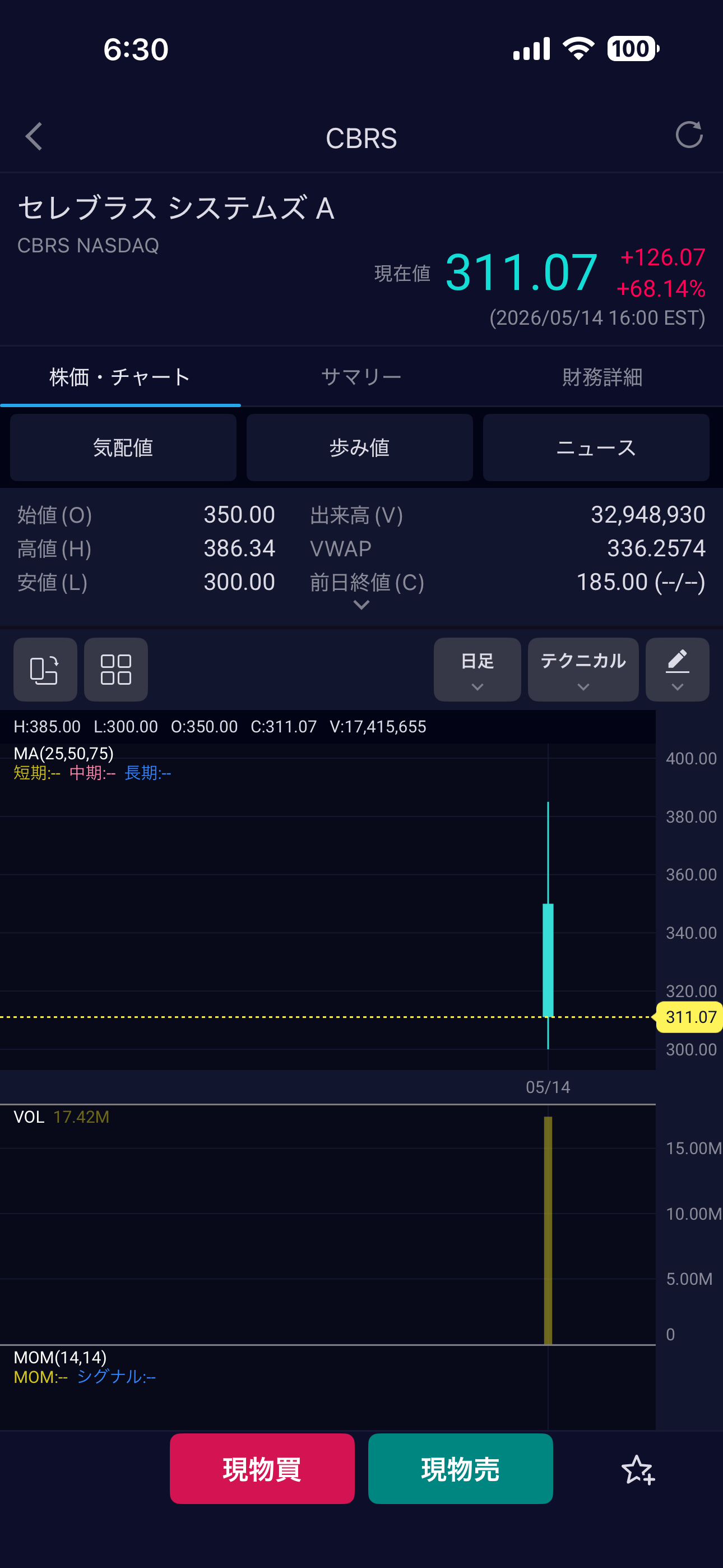Image resolution: width=723 pixels, height=1568 pixels.
Task: Tap 現物買 to buy shares
Action: pos(262,1468)
